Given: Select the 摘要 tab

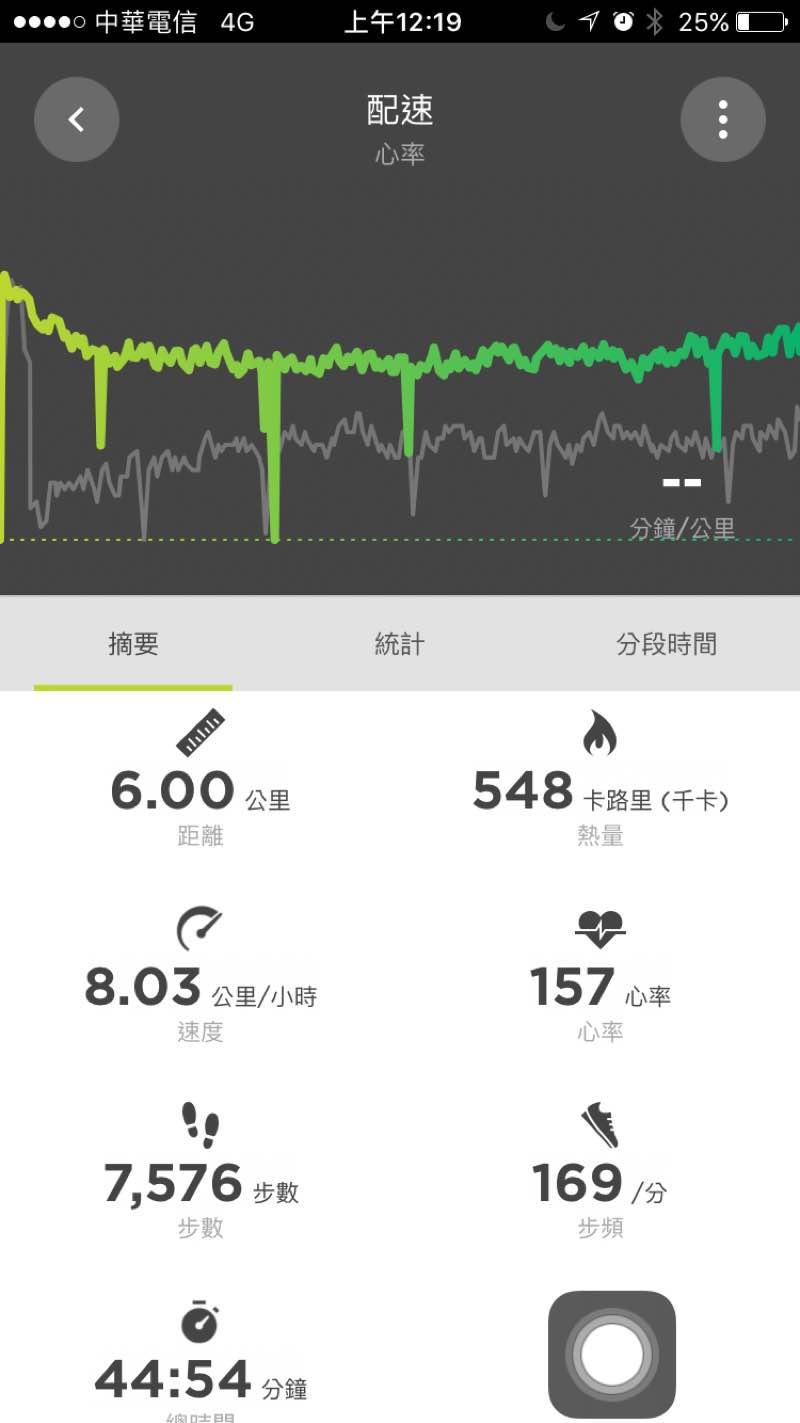Looking at the screenshot, I should pos(133,645).
